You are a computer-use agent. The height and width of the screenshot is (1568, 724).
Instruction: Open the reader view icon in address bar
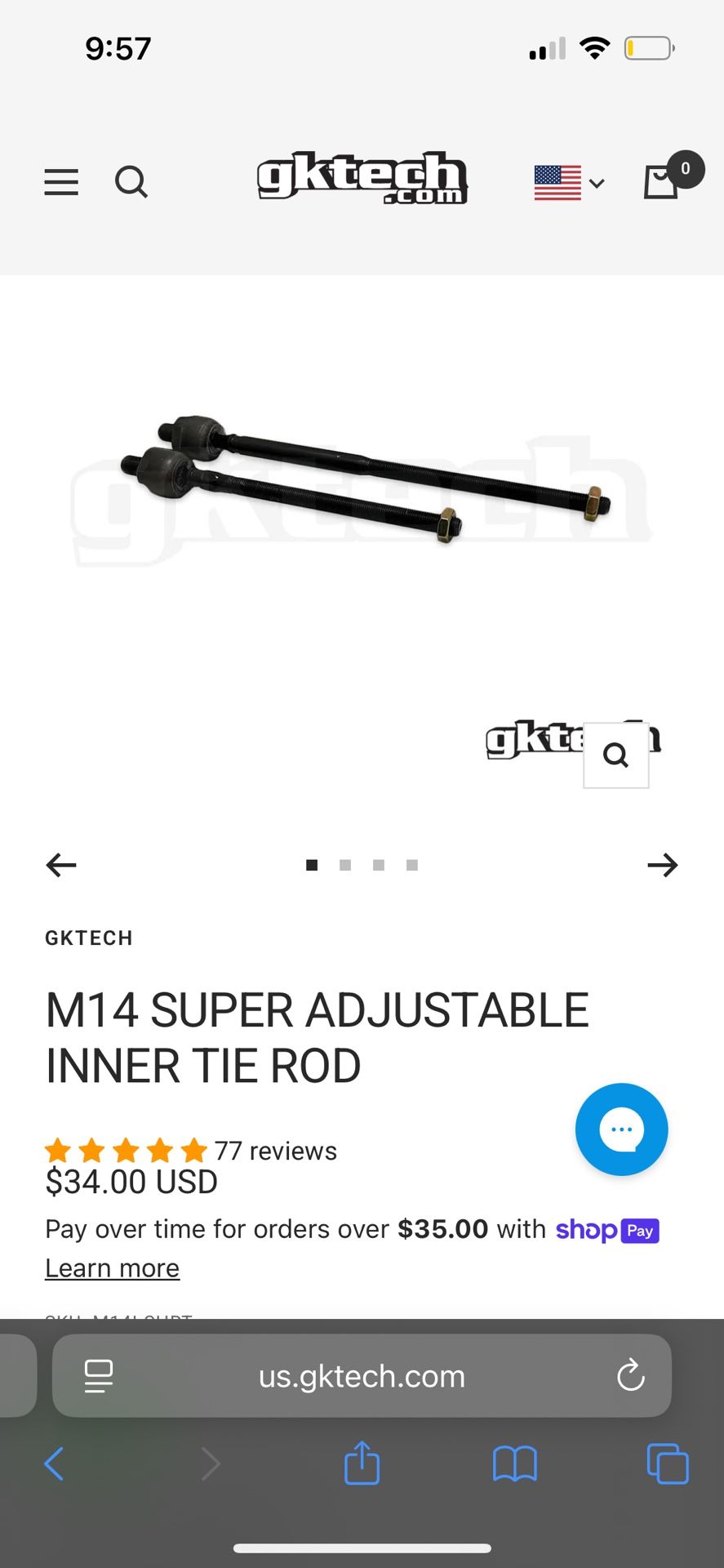pyautogui.click(x=97, y=1375)
